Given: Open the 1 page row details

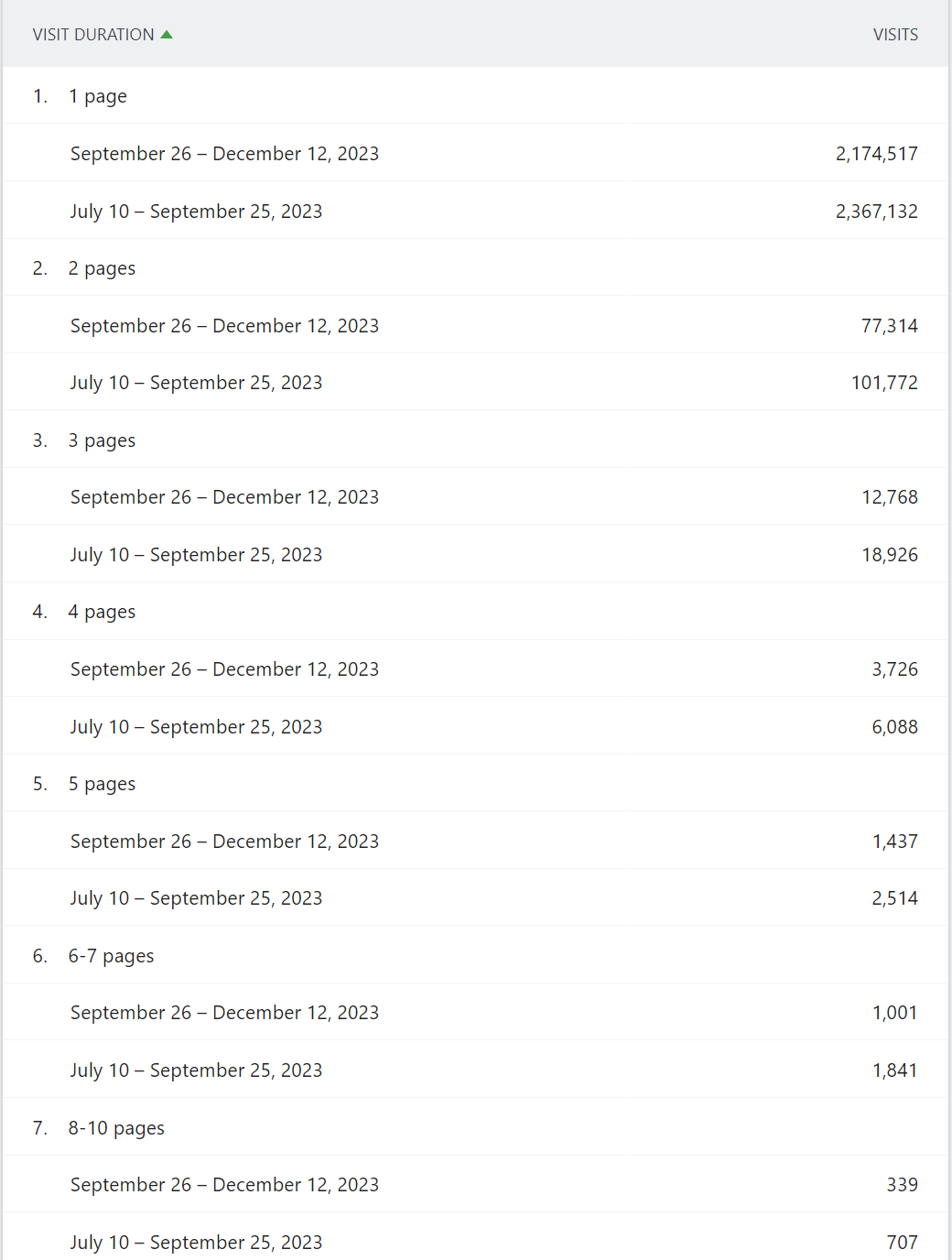Looking at the screenshot, I should tap(98, 95).
